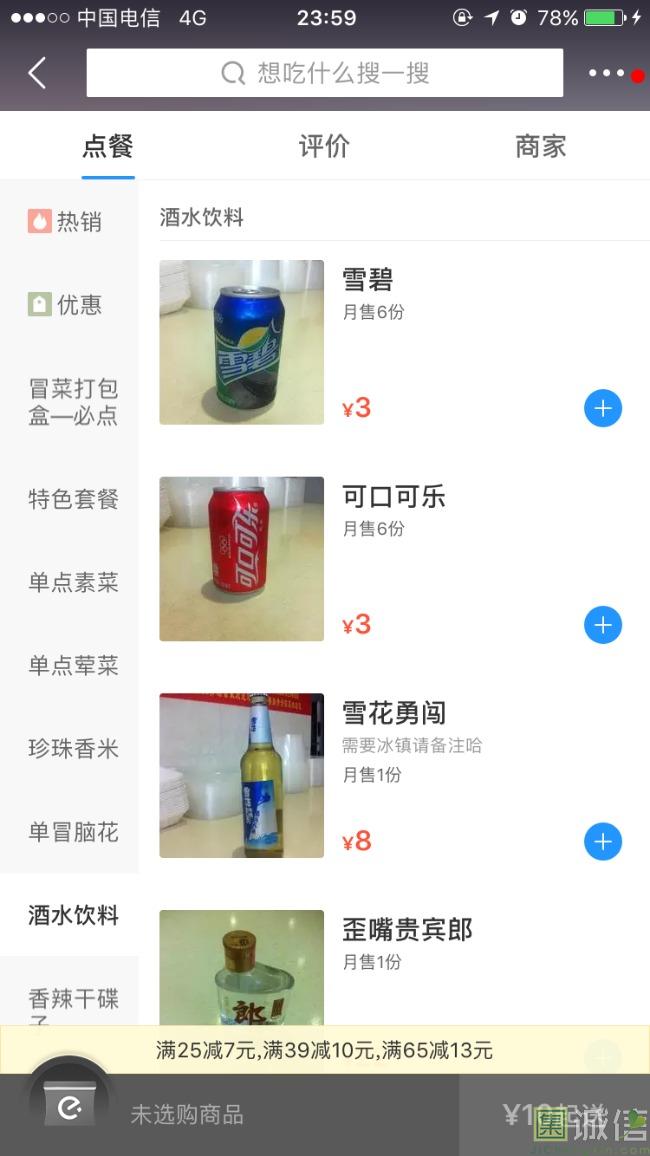Open the 想吃什么搜一搜 search box
This screenshot has width=650, height=1156.
[x=325, y=73]
